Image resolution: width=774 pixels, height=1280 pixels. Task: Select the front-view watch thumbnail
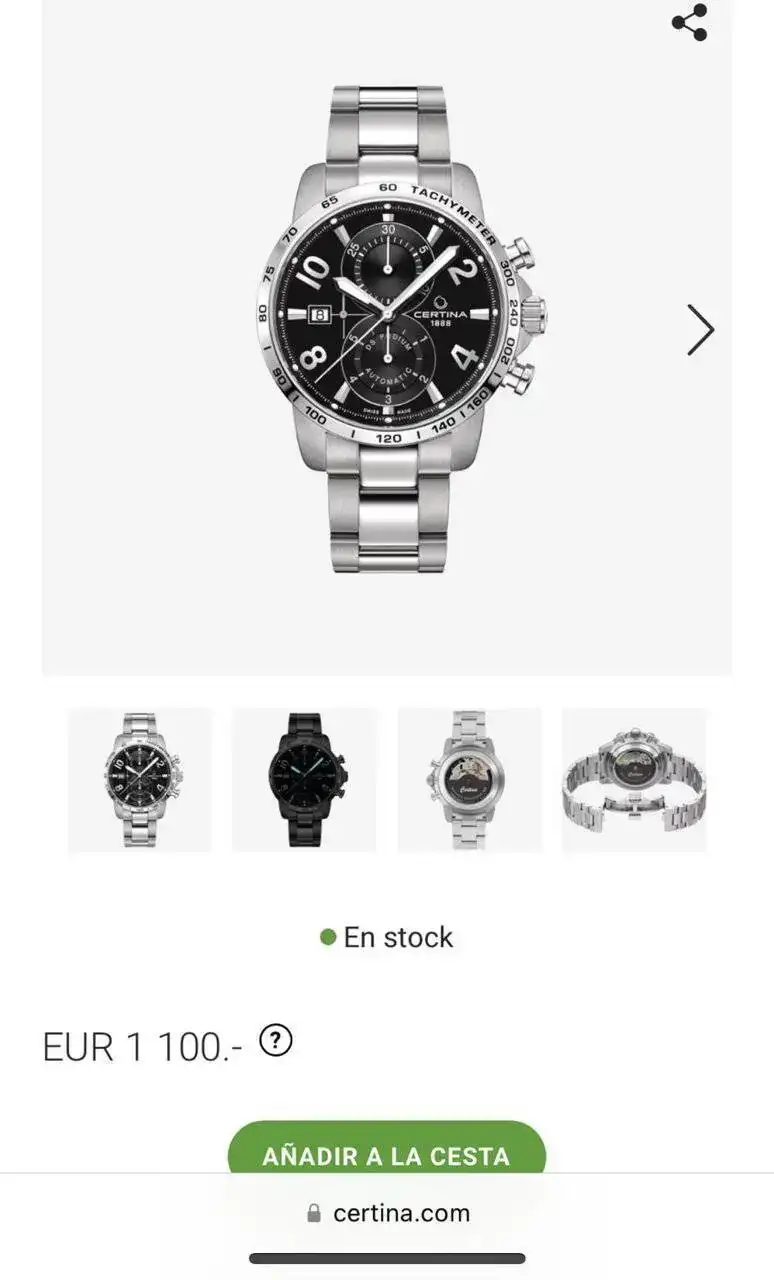[x=140, y=780]
